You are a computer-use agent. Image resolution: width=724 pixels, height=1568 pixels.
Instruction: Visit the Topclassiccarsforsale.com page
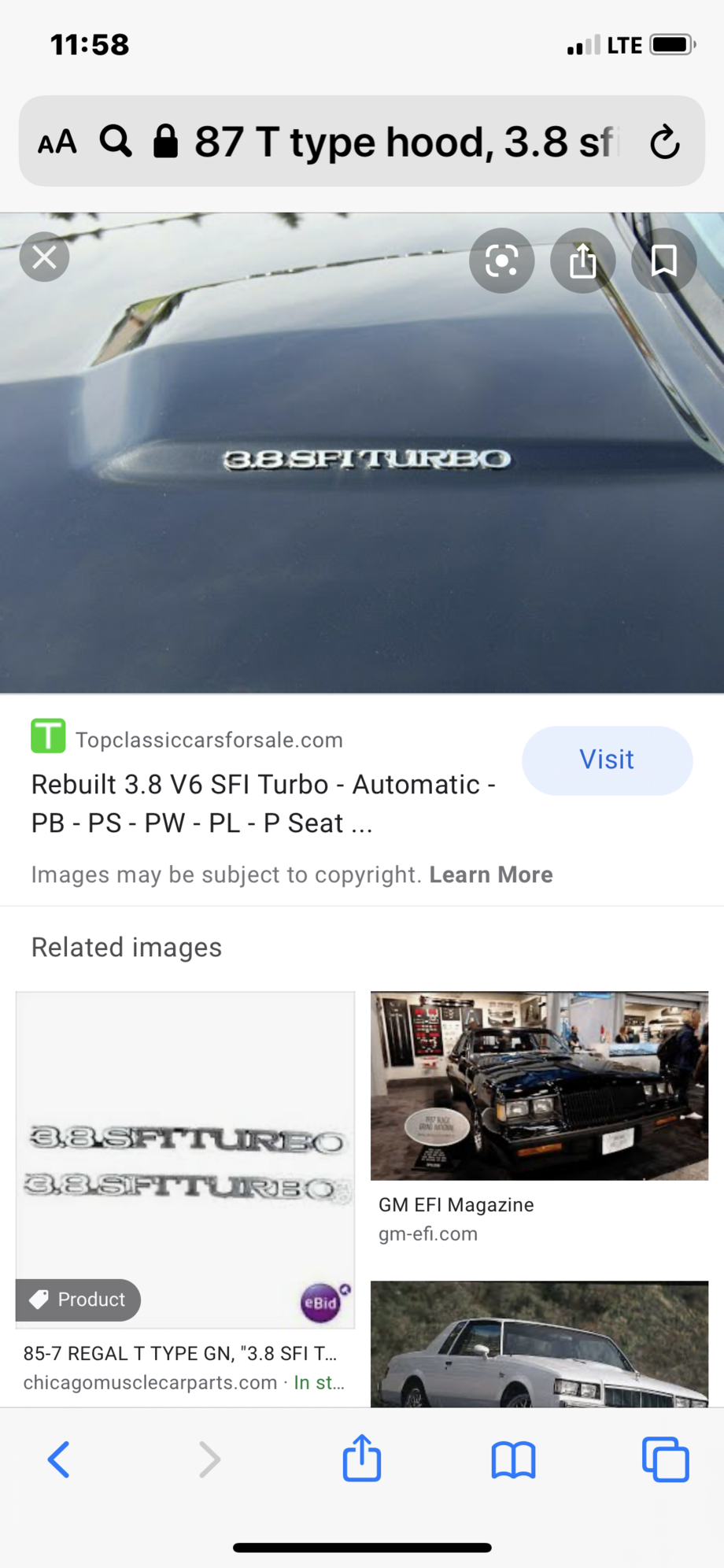click(x=607, y=760)
